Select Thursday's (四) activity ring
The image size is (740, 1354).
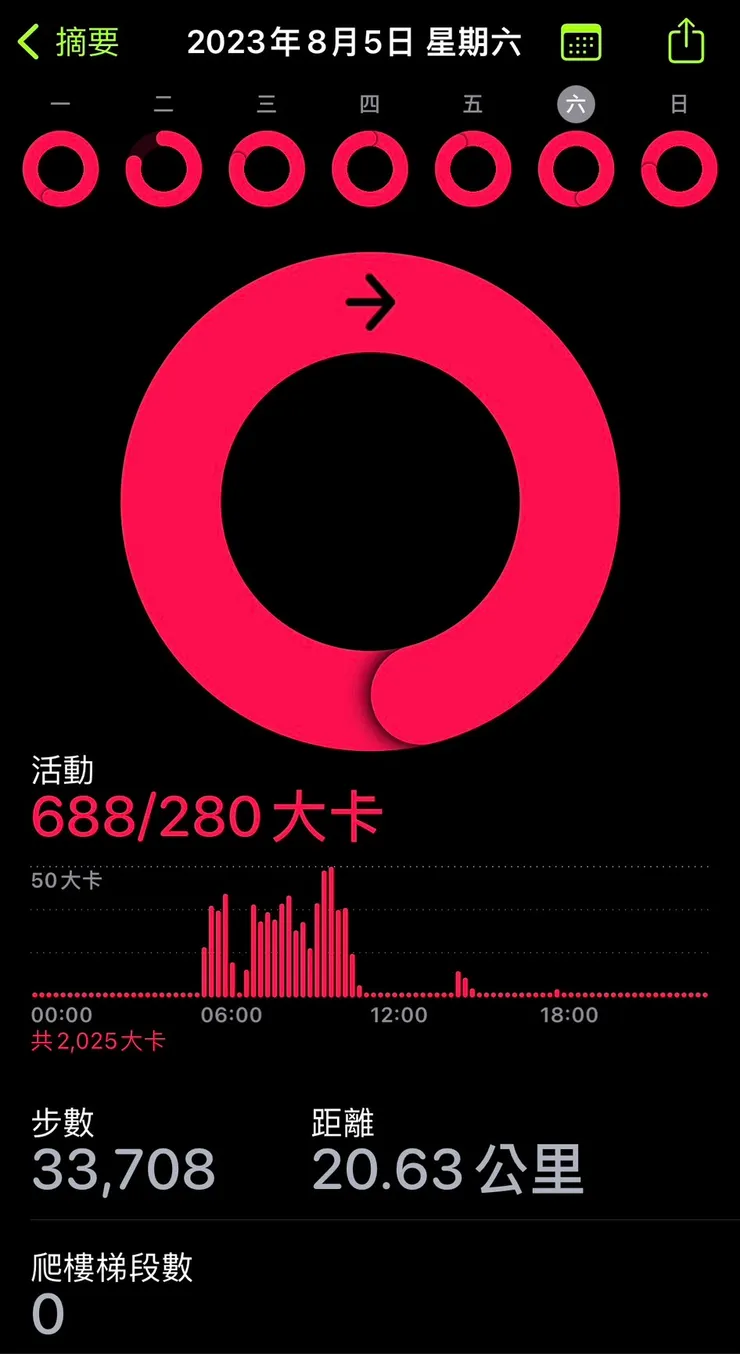tap(369, 169)
